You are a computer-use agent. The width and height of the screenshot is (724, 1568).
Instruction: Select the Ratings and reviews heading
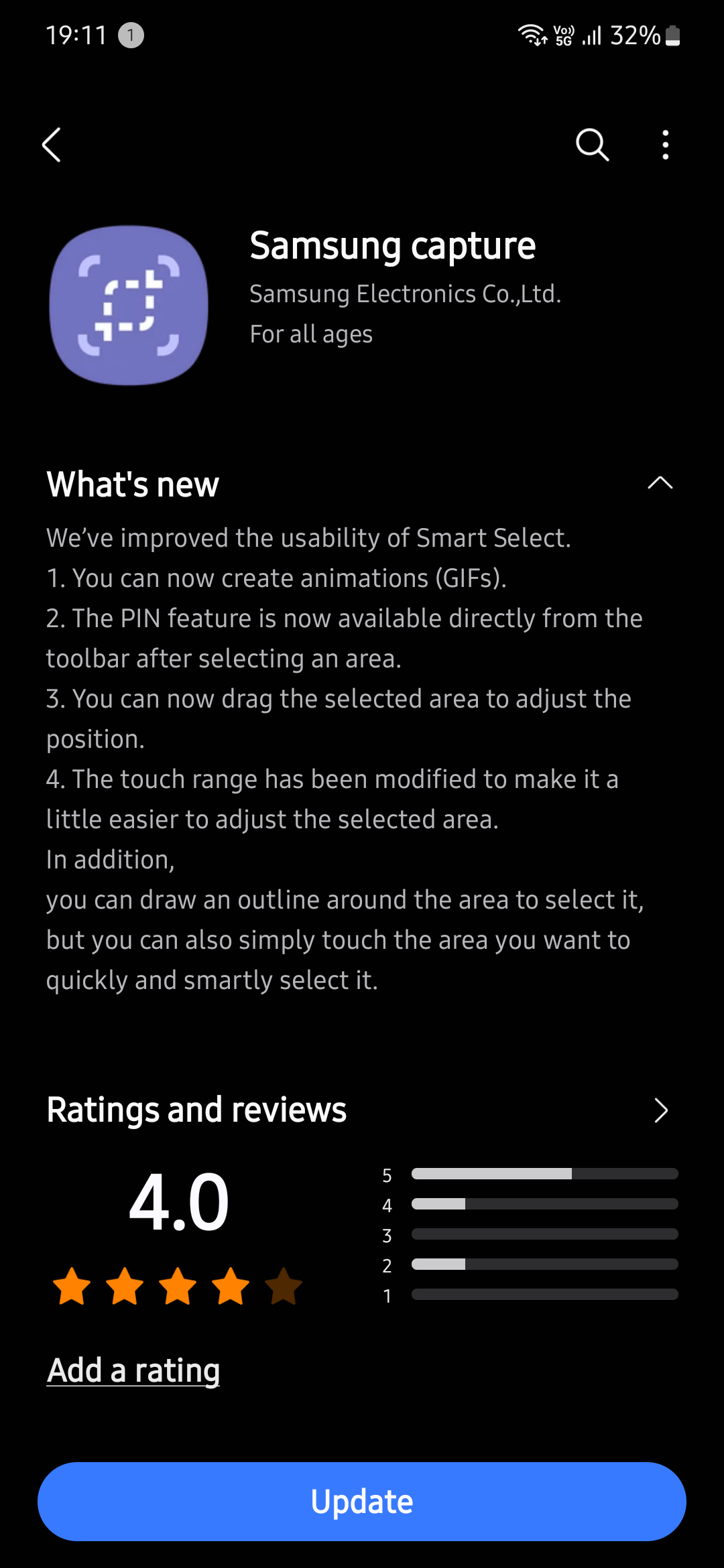196,1109
